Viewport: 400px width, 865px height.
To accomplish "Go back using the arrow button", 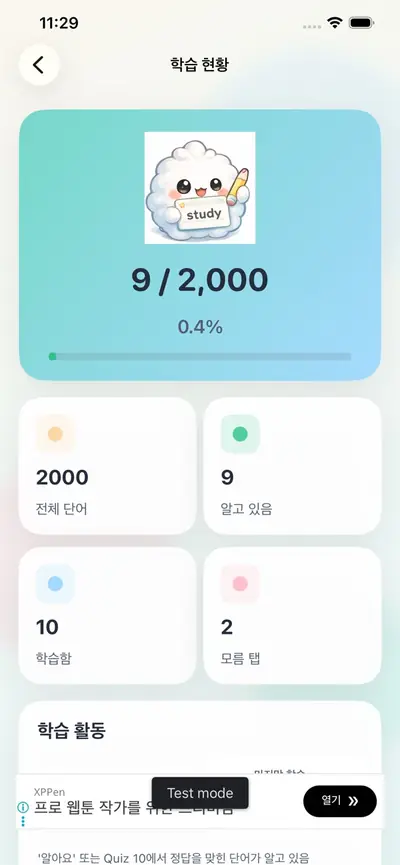I will pos(39,65).
